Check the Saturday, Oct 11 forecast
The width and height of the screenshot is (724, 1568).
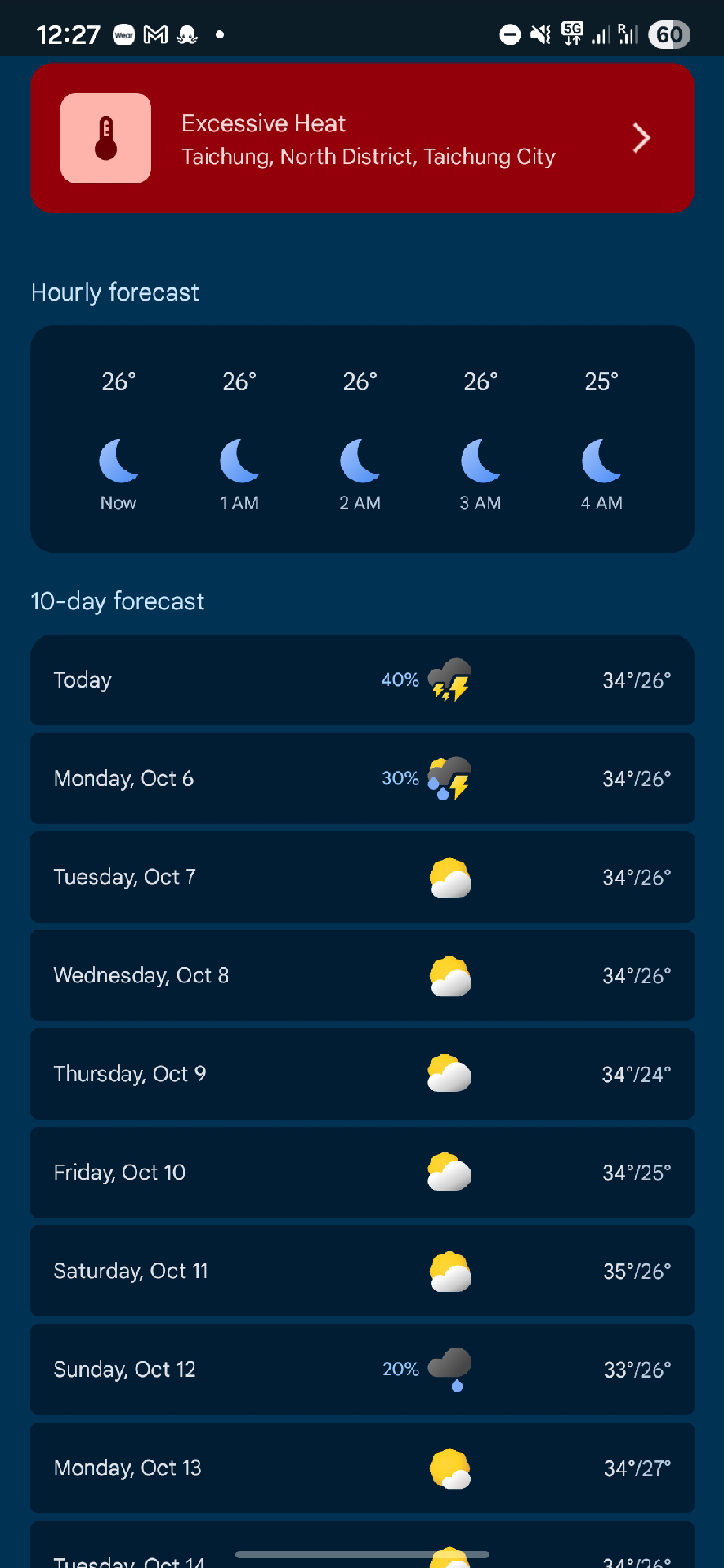[x=362, y=1271]
